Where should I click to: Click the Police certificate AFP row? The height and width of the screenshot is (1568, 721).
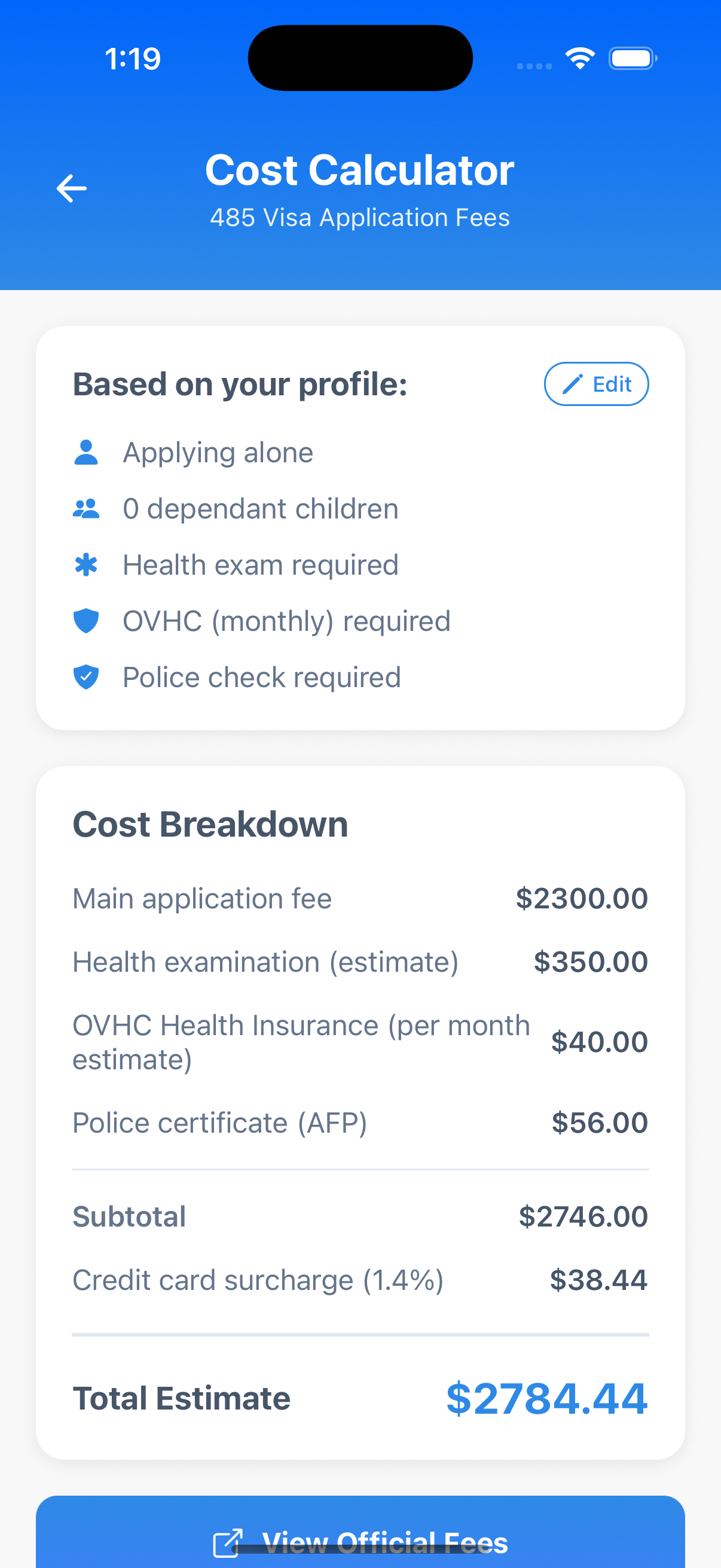360,1122
